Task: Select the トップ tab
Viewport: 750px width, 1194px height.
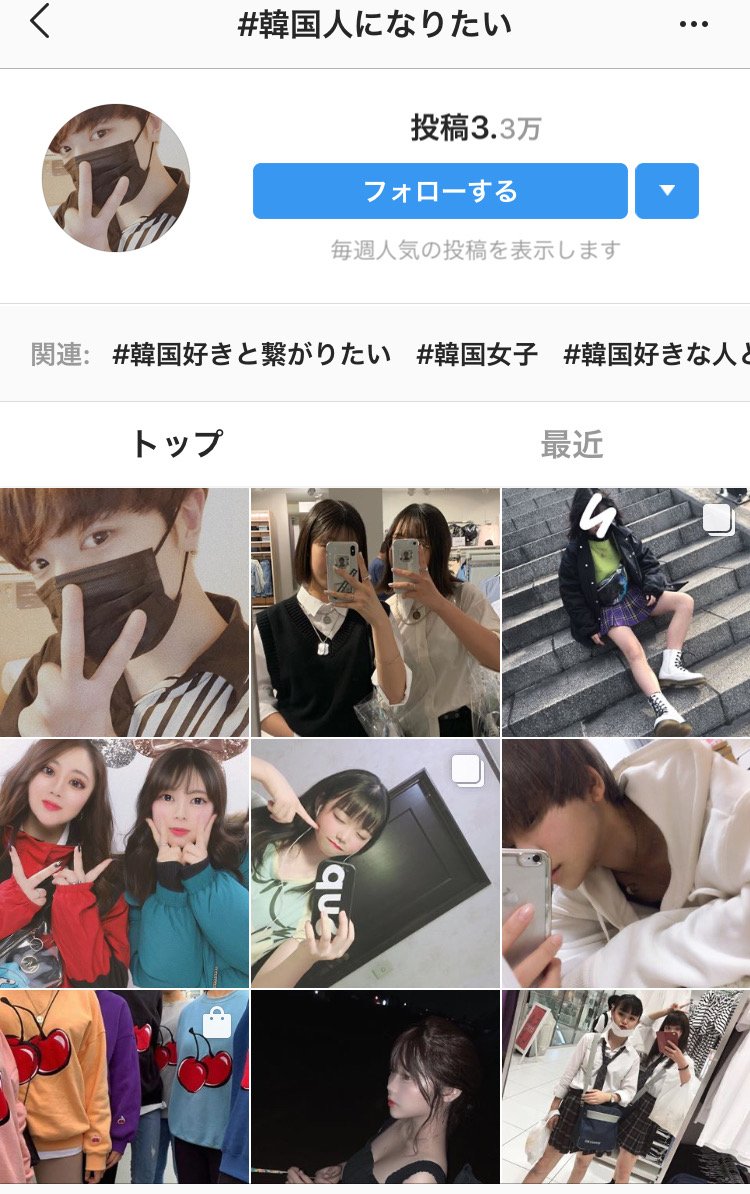Action: (176, 445)
